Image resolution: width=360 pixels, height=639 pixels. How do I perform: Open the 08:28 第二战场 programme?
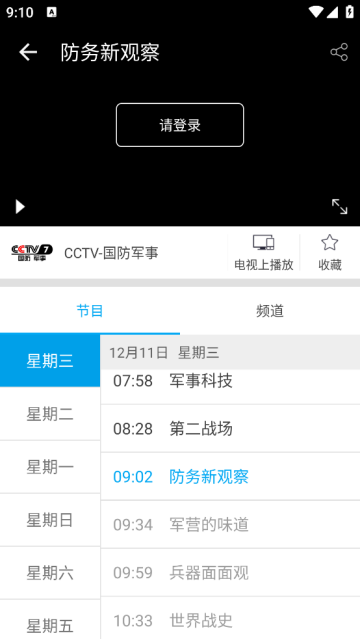[x=230, y=428]
